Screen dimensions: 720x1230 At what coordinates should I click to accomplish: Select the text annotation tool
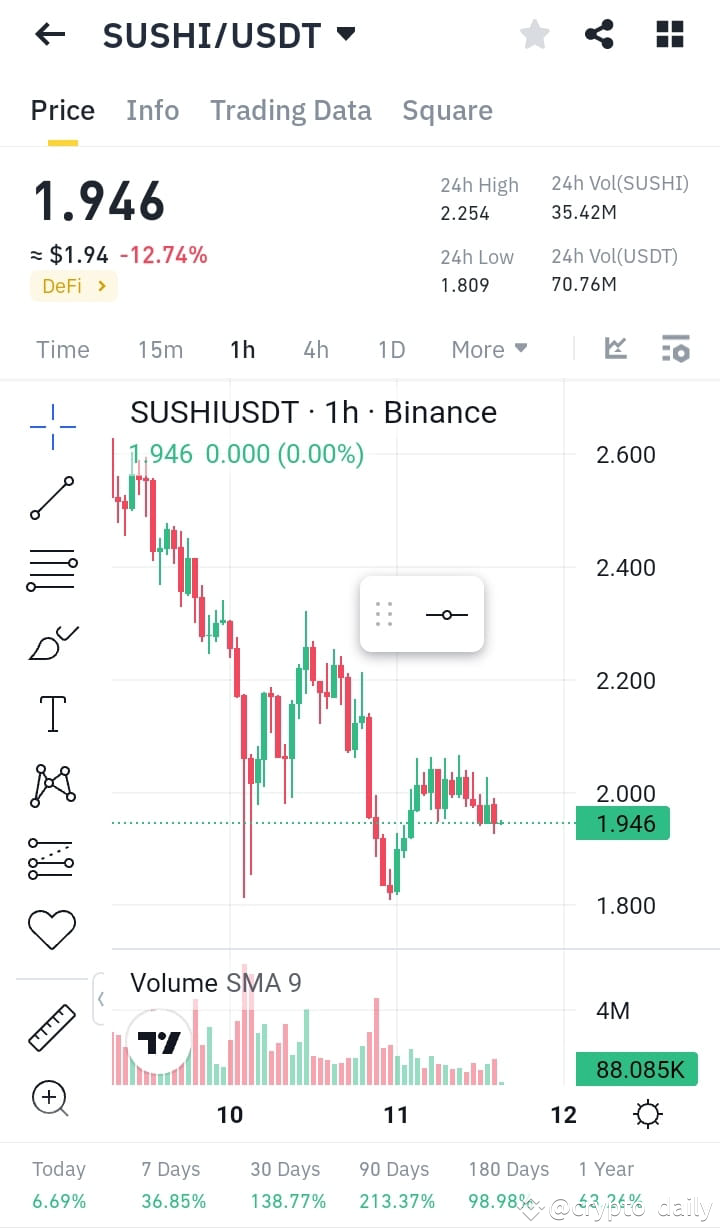tap(52, 712)
